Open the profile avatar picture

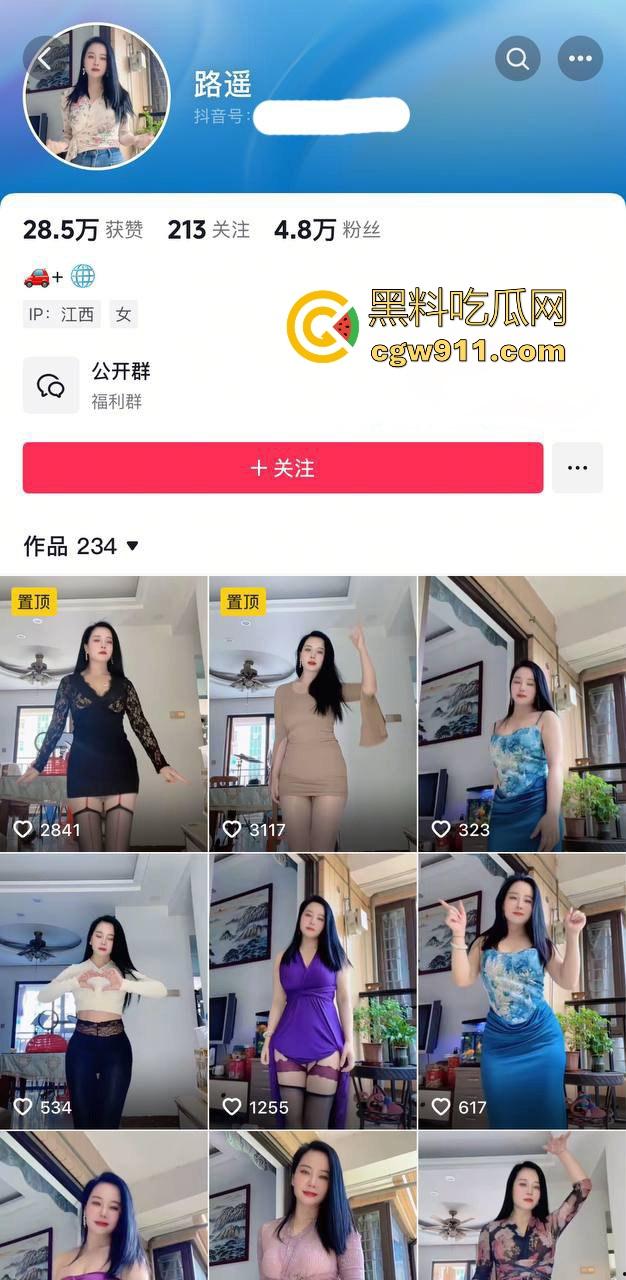97,97
